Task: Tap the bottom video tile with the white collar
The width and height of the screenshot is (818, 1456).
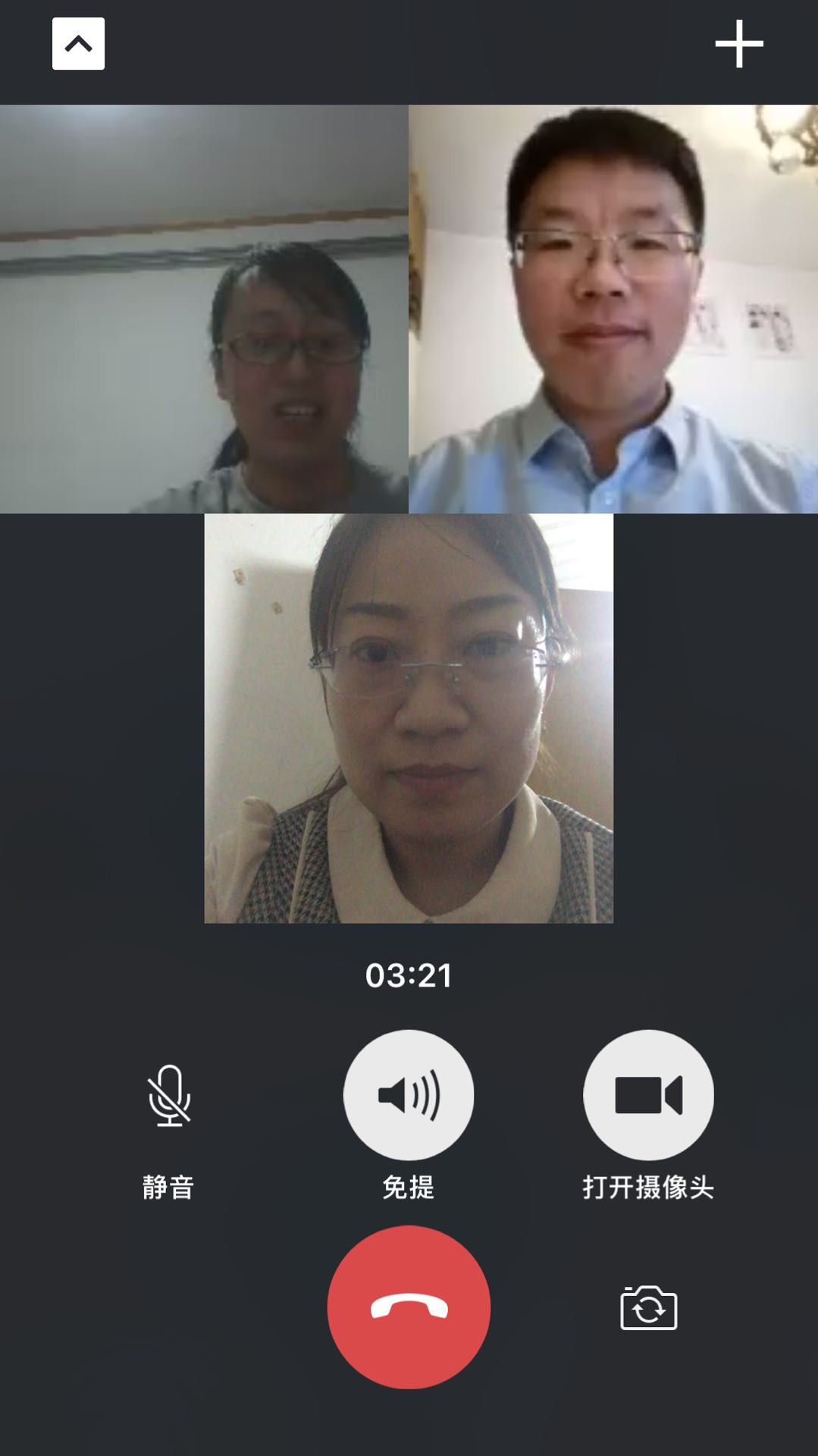Action: (x=409, y=718)
